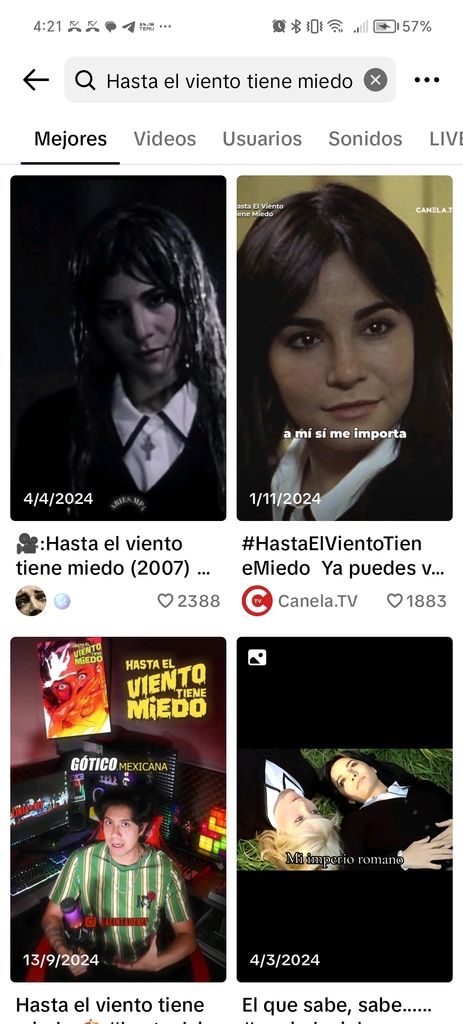Select the Mejores tab

(x=71, y=138)
